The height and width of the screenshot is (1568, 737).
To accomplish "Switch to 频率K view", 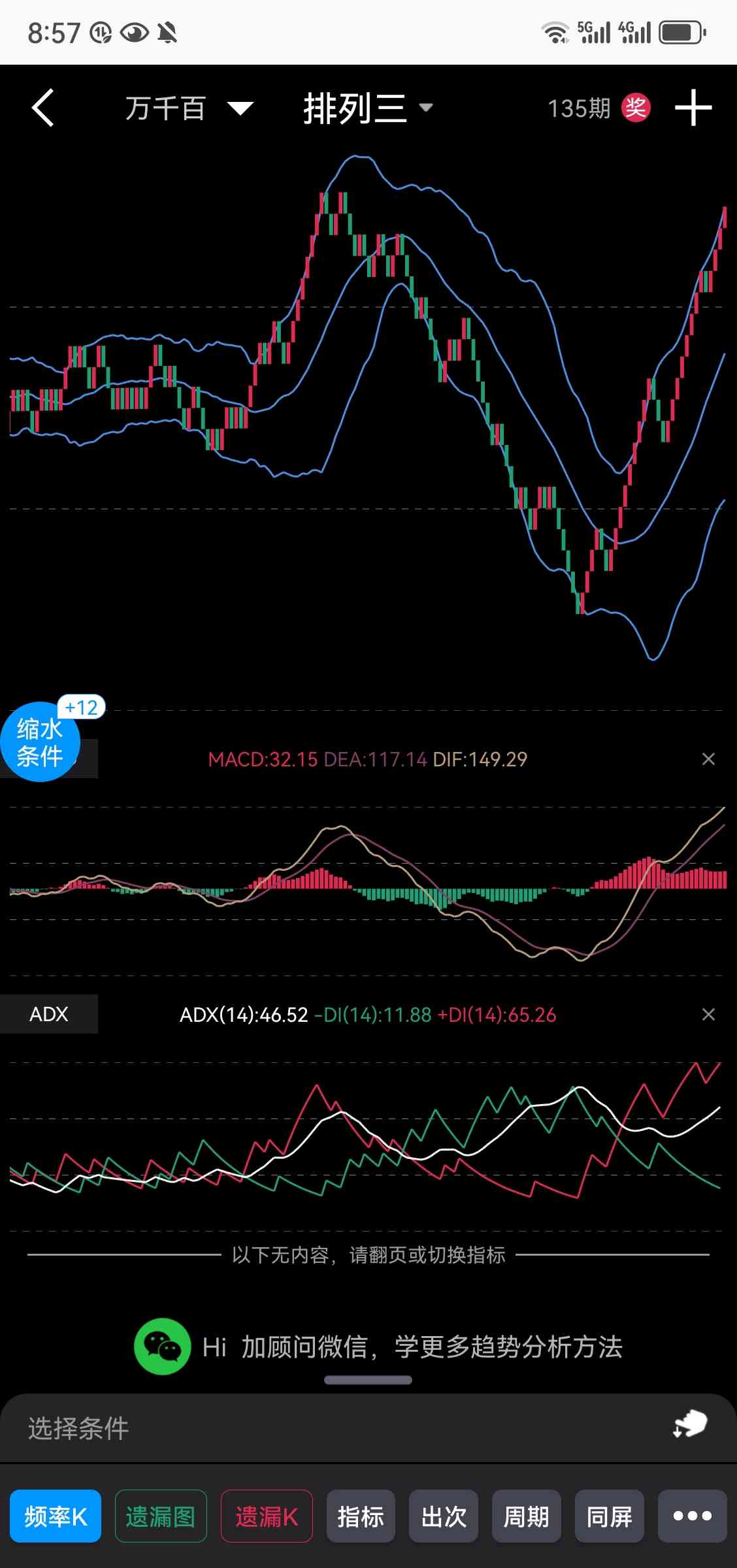I will (56, 1516).
